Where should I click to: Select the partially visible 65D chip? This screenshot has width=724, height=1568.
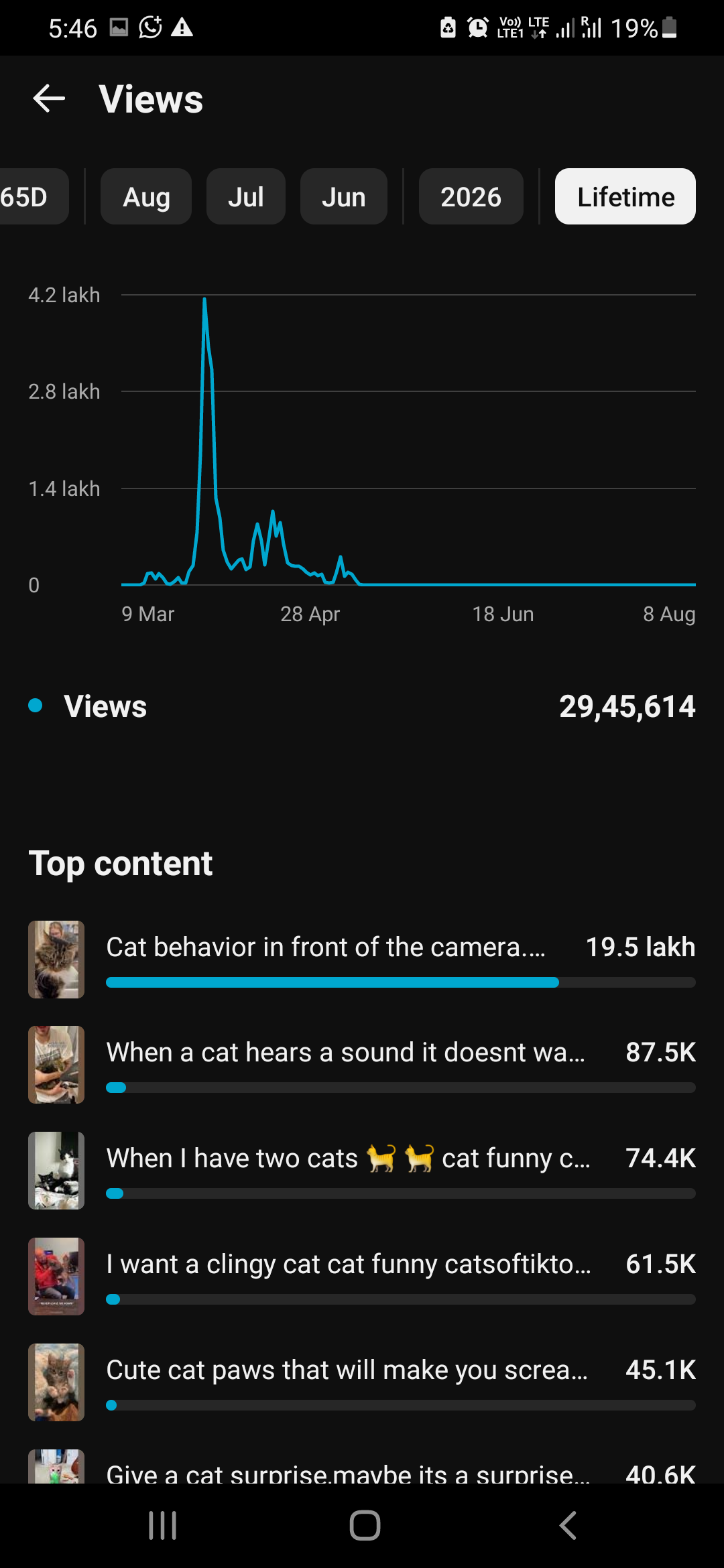[x=34, y=196]
